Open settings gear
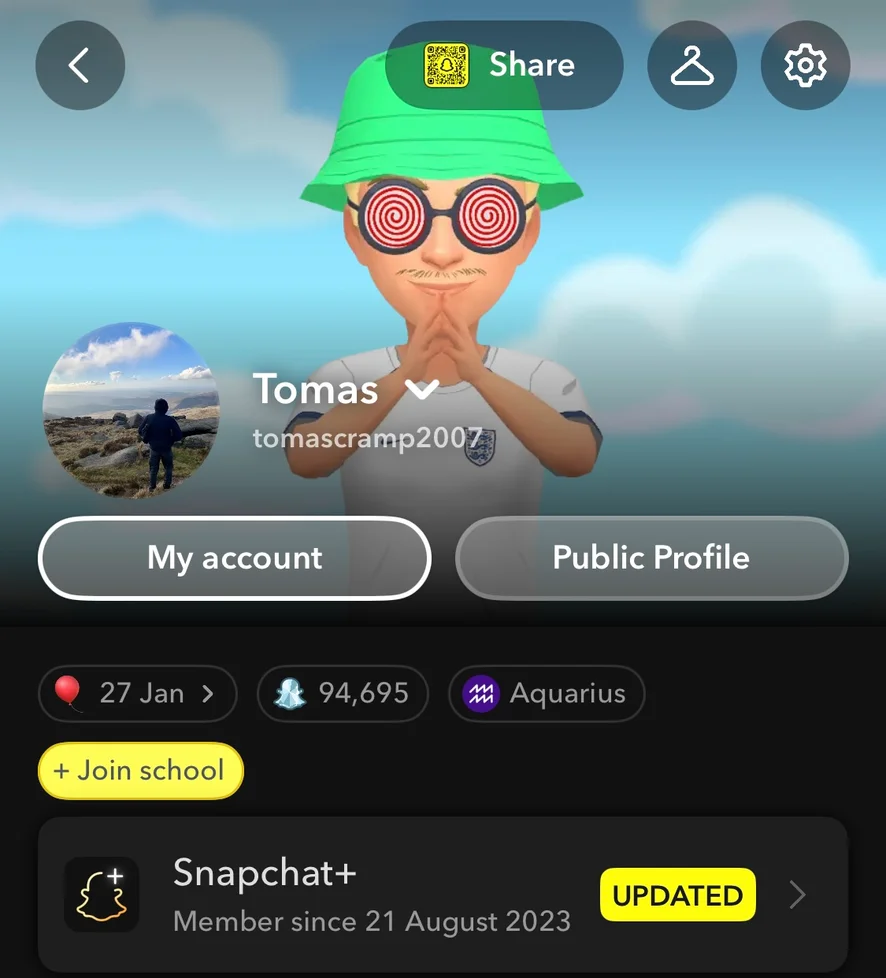 click(805, 66)
